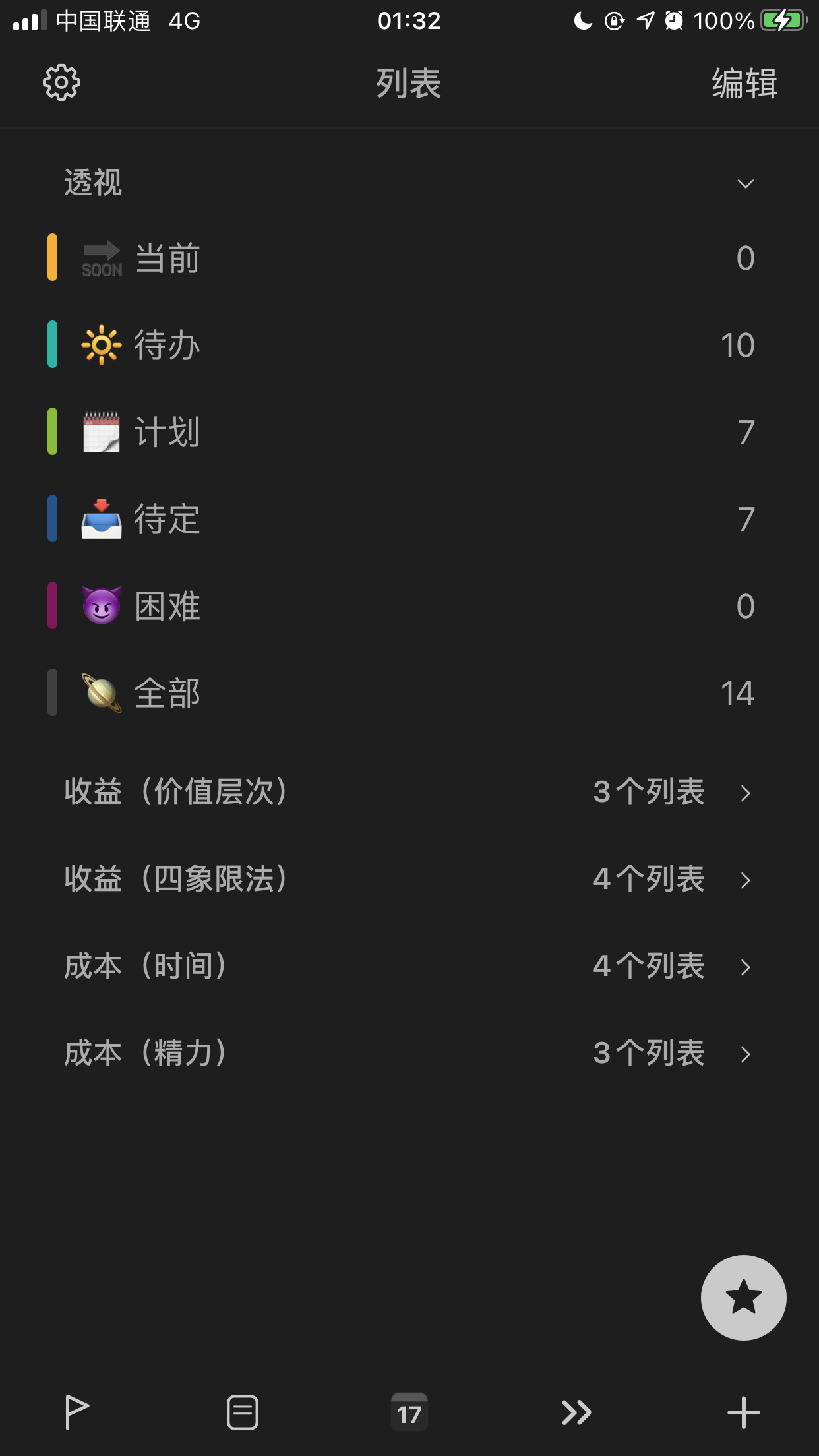Open the 成本（时间）group

(x=409, y=966)
